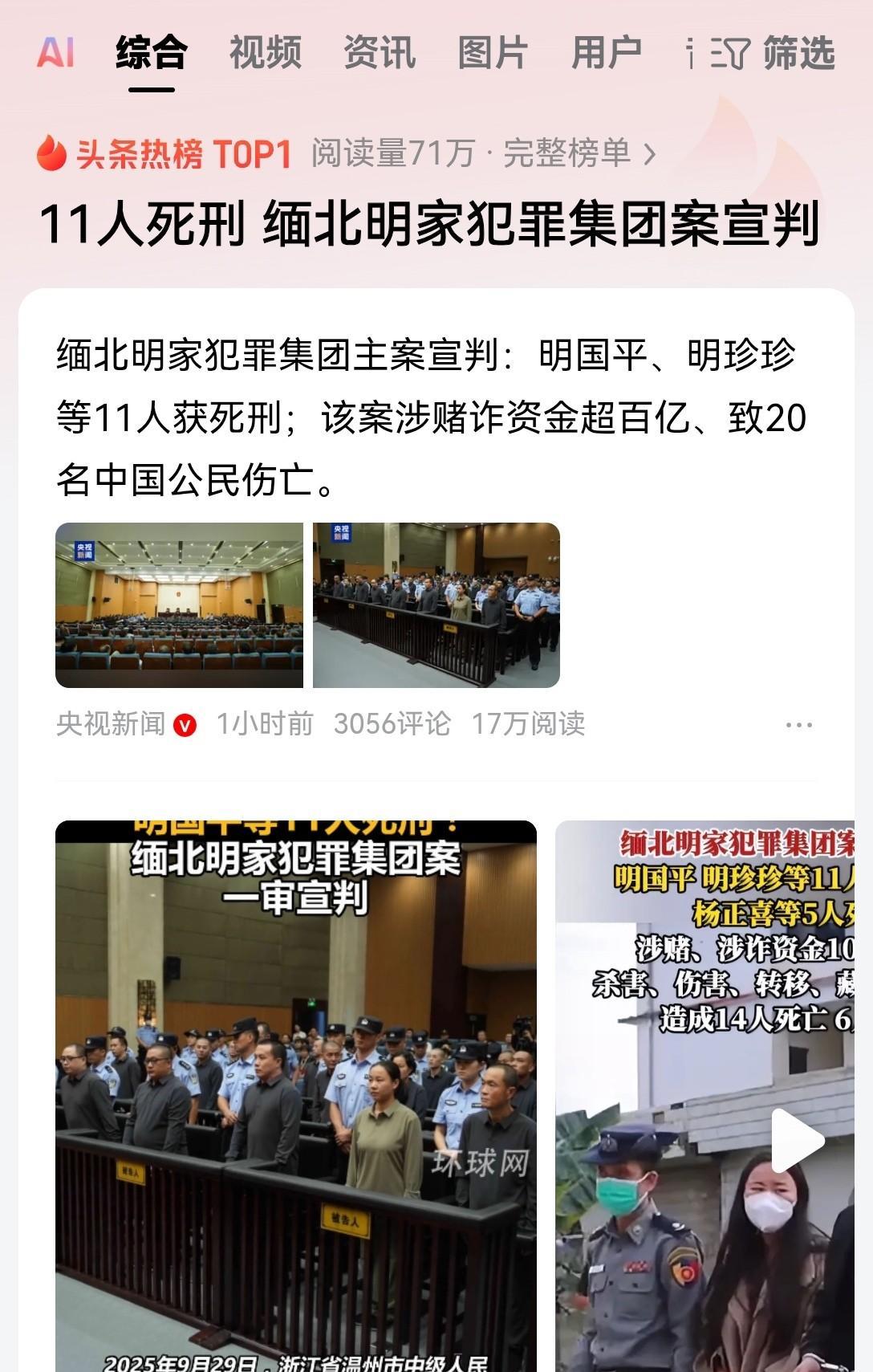The height and width of the screenshot is (1372, 873).
Task: Switch to the 图片 tab
Action: (493, 53)
